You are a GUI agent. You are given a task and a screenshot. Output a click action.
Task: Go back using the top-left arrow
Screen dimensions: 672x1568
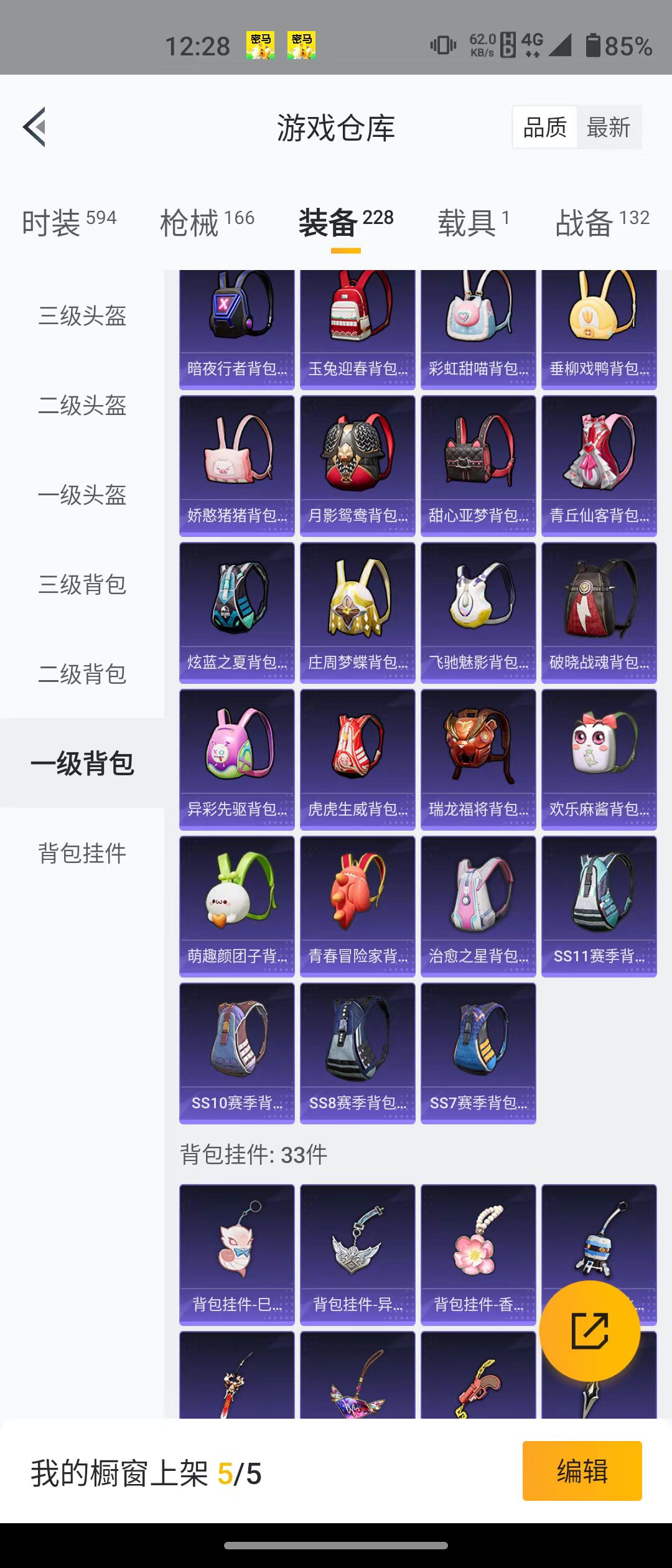35,127
